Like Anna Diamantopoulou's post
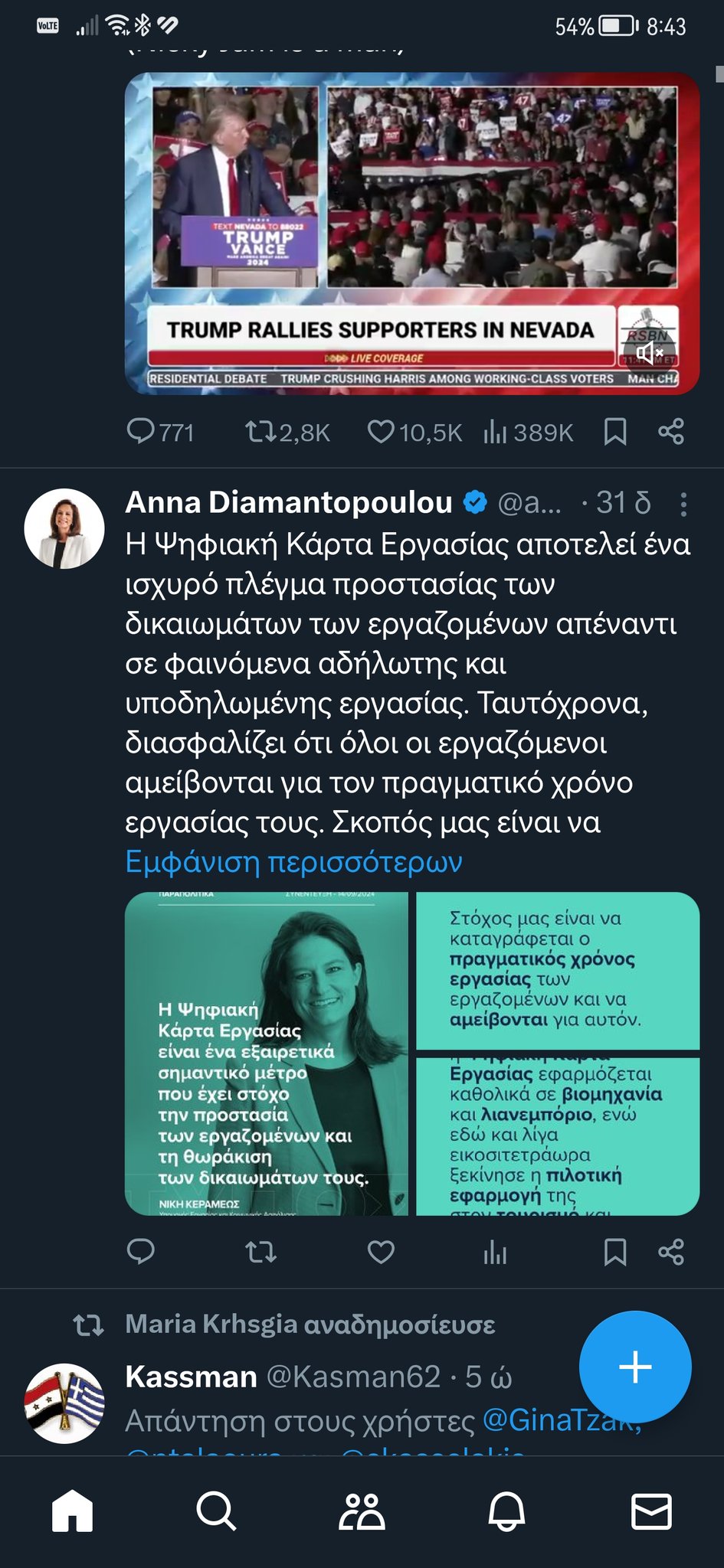 [x=381, y=1252]
